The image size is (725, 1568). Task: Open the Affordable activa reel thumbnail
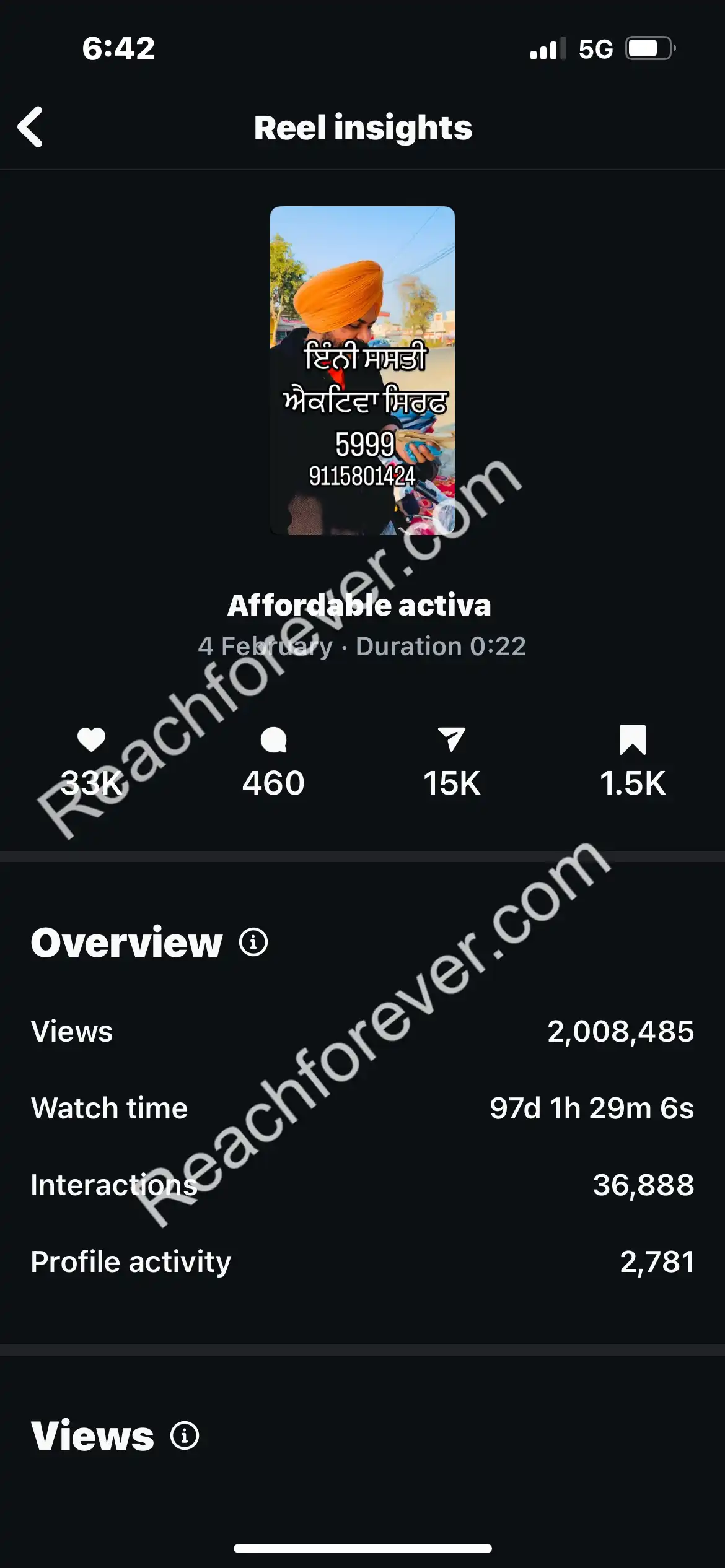(x=362, y=370)
